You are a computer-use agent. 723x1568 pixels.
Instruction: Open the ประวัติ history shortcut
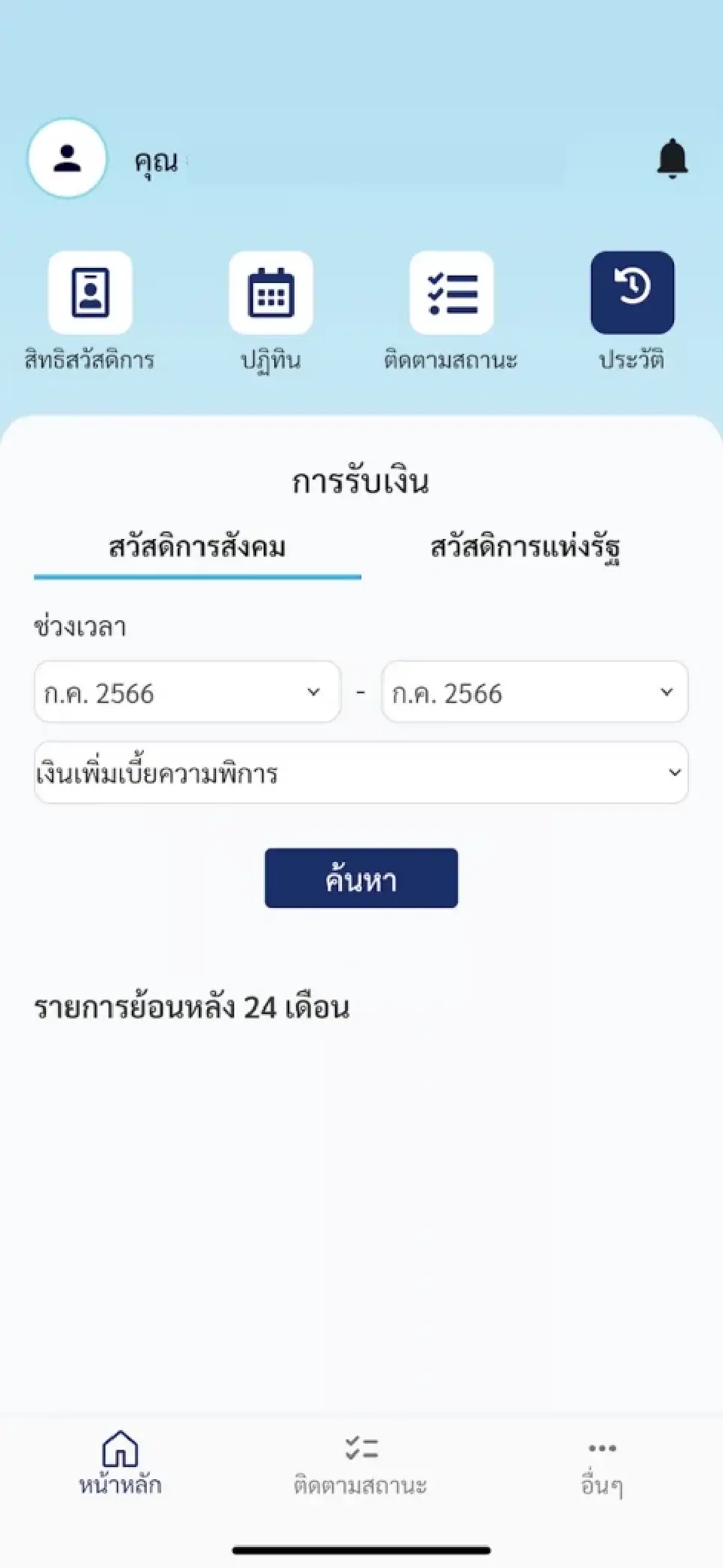632,294
